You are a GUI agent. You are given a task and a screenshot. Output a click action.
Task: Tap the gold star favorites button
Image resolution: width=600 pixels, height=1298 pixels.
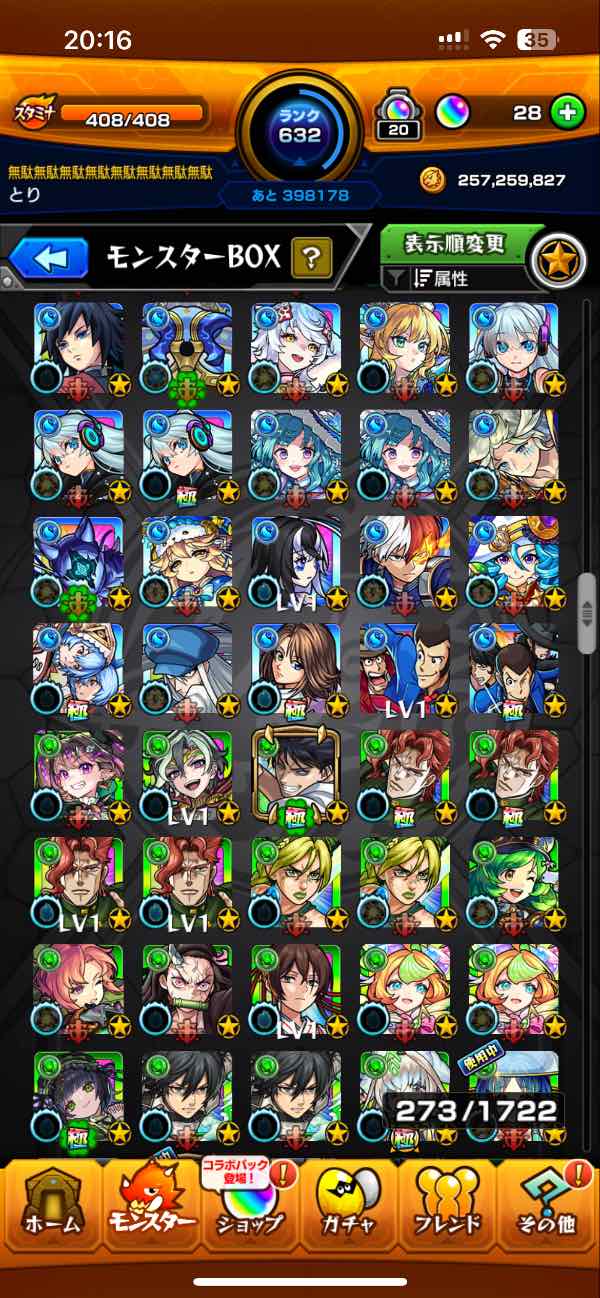557,261
